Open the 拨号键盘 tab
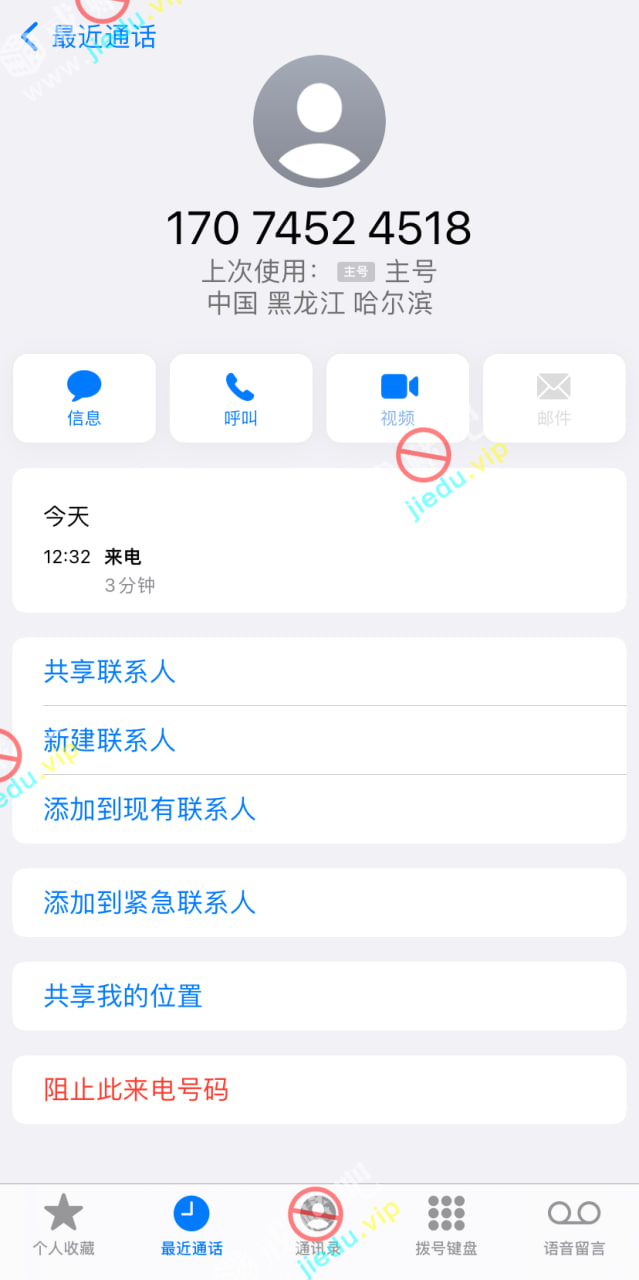 [x=446, y=1225]
